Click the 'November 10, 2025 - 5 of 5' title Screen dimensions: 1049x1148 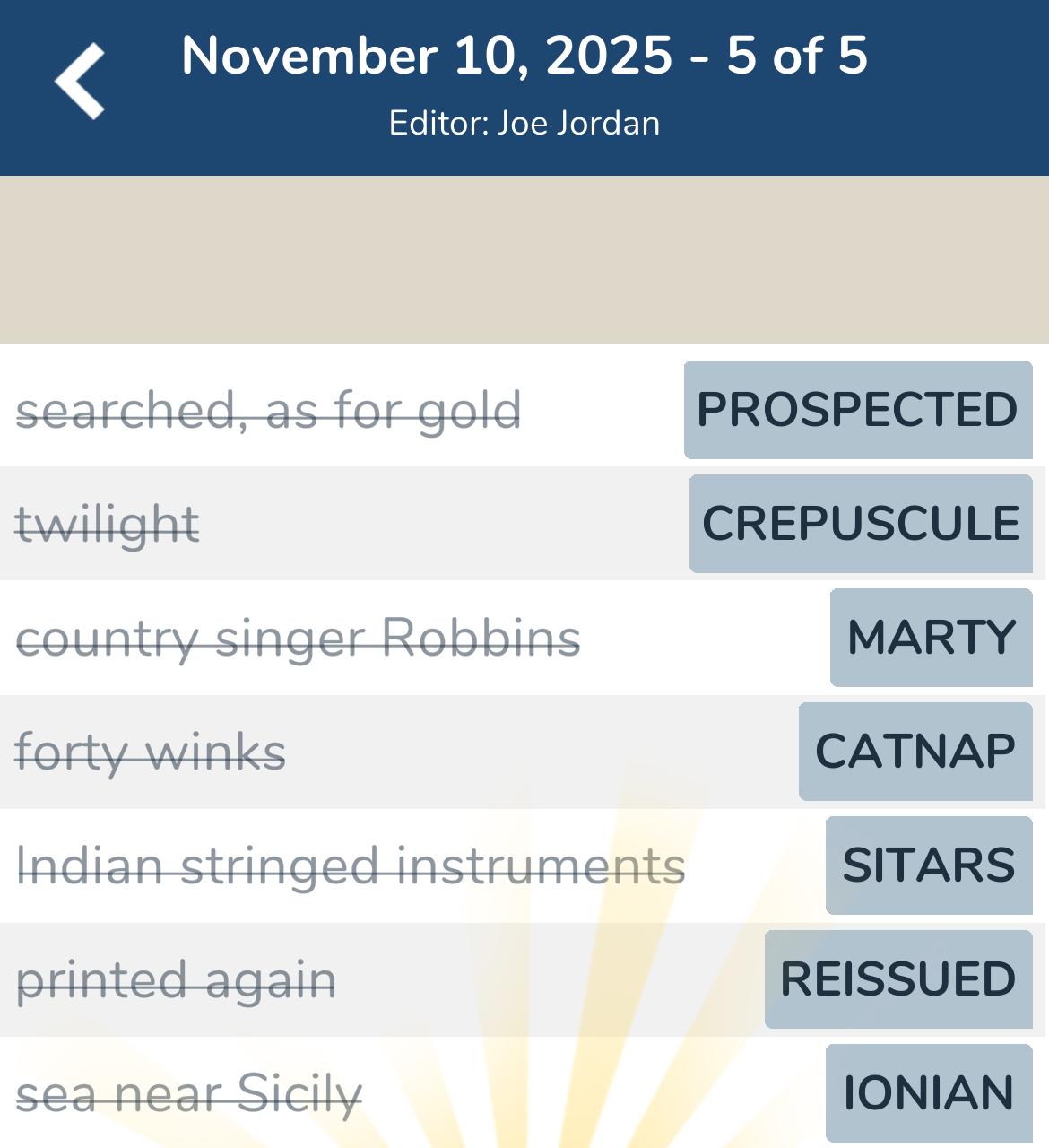tap(524, 56)
